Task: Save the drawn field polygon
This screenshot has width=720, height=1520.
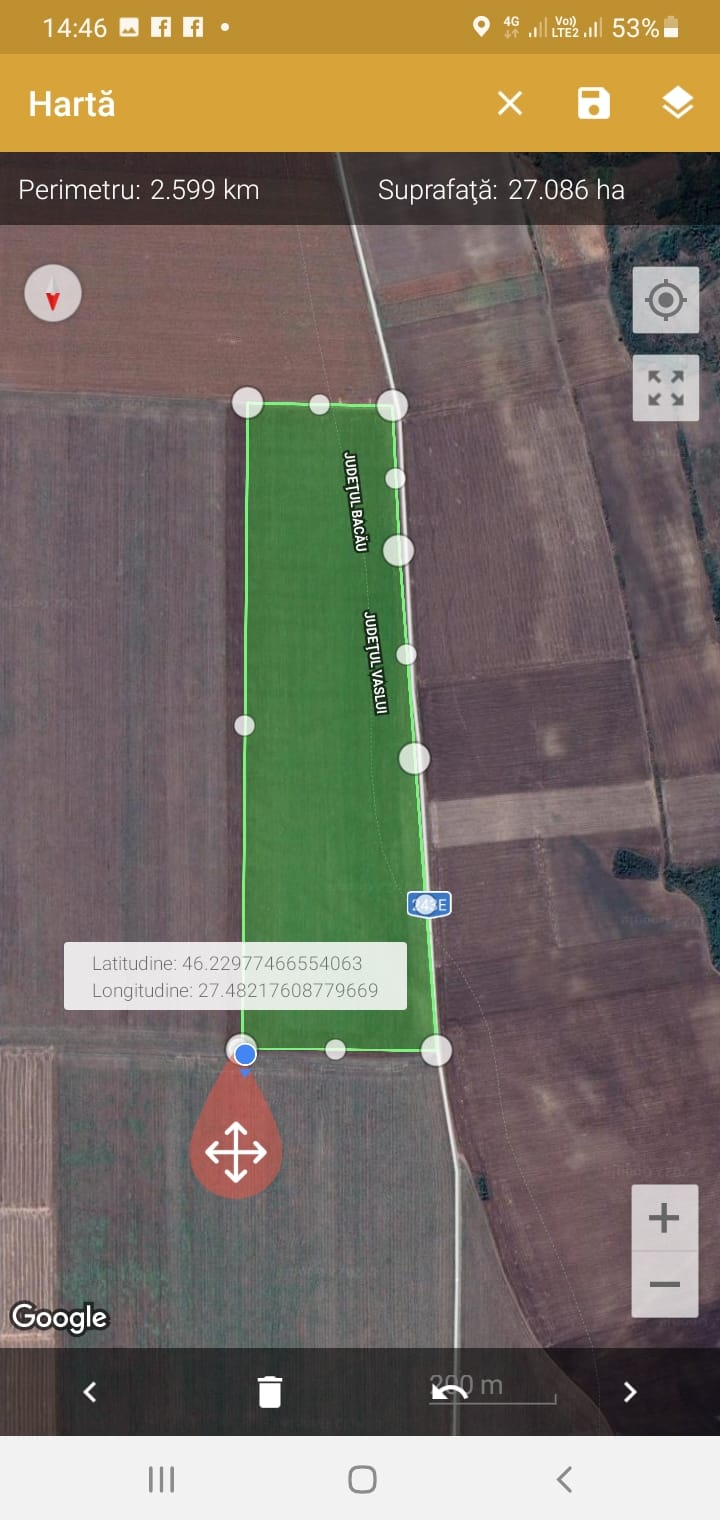Action: 594,103
